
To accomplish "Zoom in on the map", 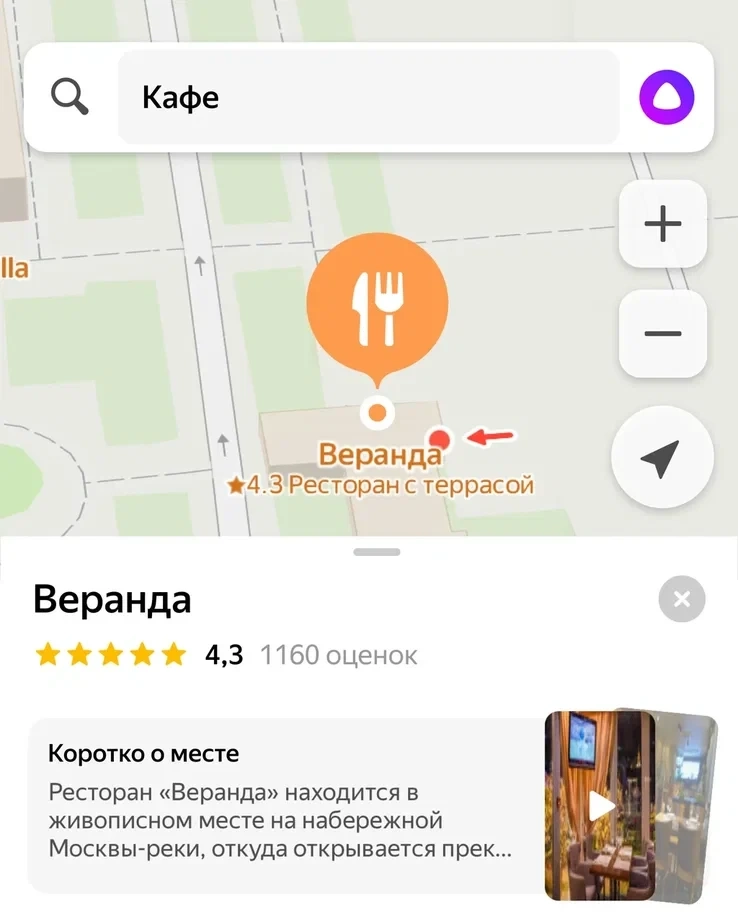I will coord(662,224).
